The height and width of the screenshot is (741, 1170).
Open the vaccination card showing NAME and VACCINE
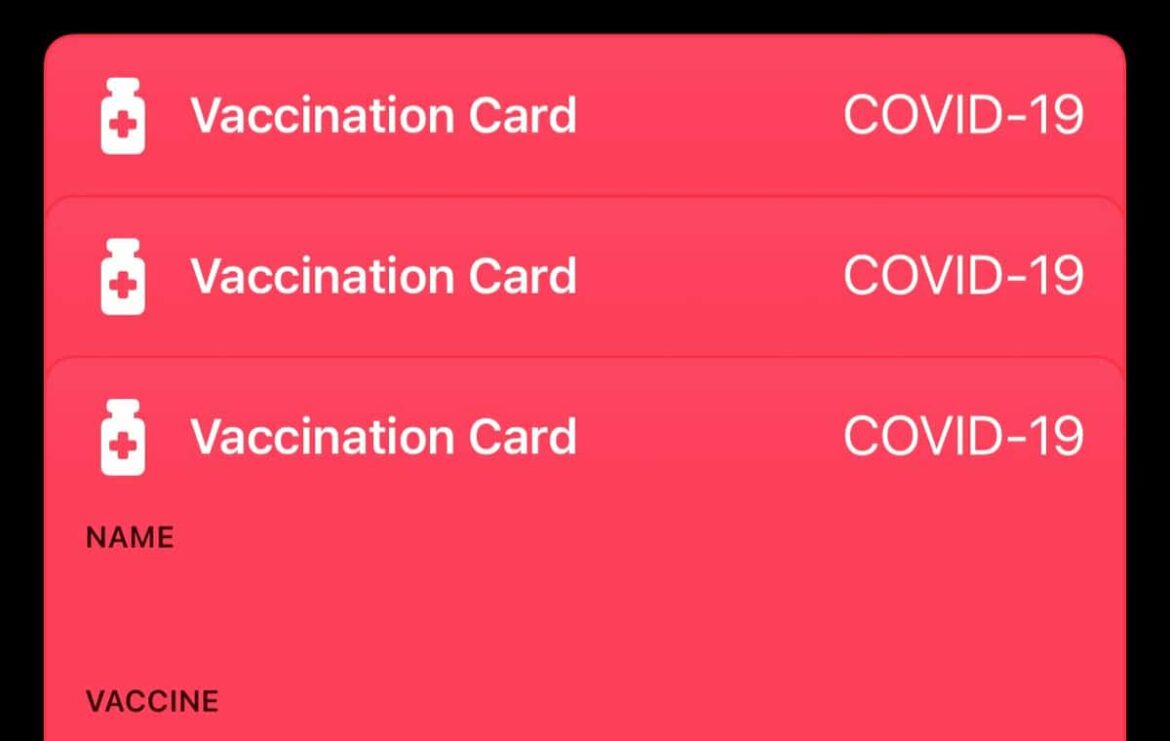coord(585,560)
